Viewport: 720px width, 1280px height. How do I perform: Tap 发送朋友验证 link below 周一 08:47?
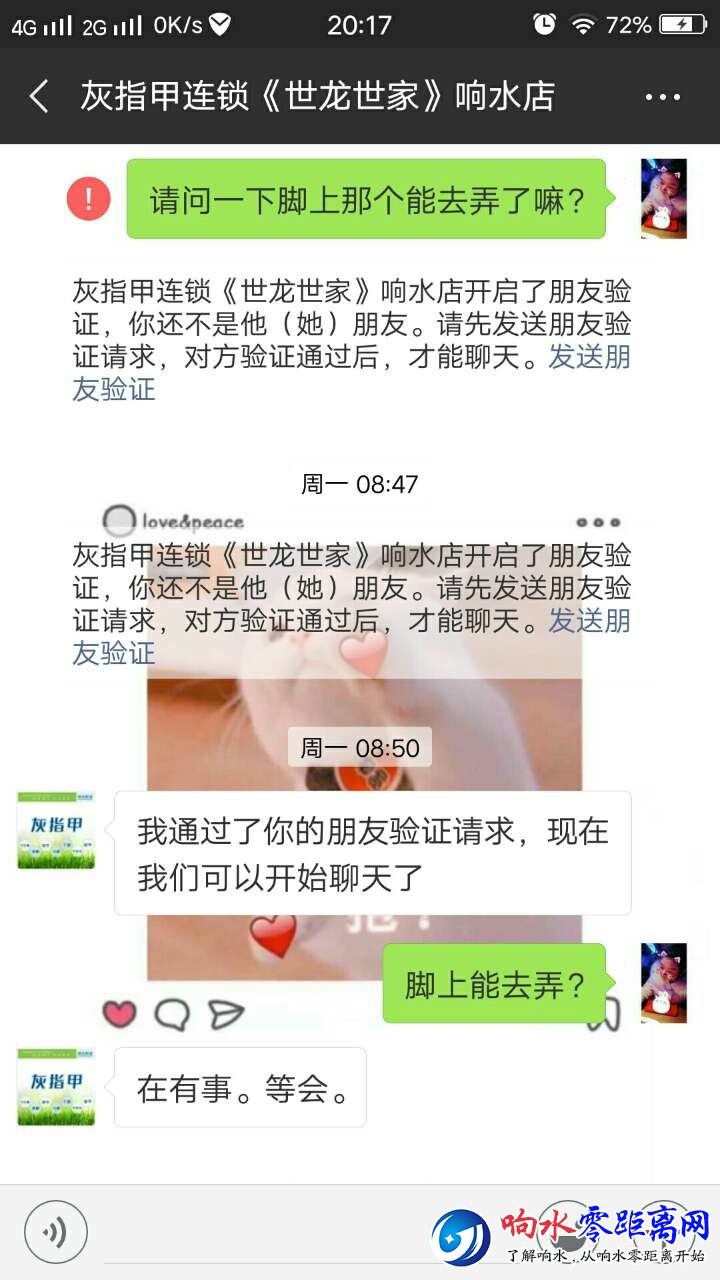589,621
